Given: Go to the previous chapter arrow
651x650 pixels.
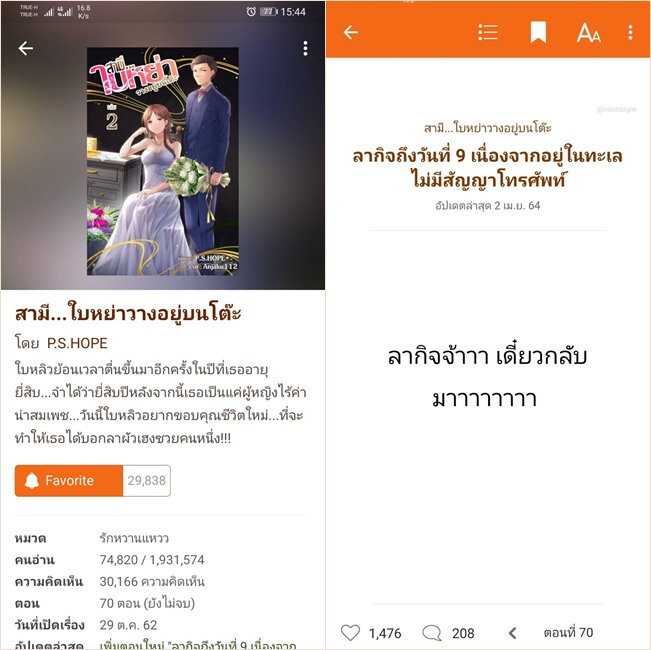Looking at the screenshot, I should [x=513, y=632].
